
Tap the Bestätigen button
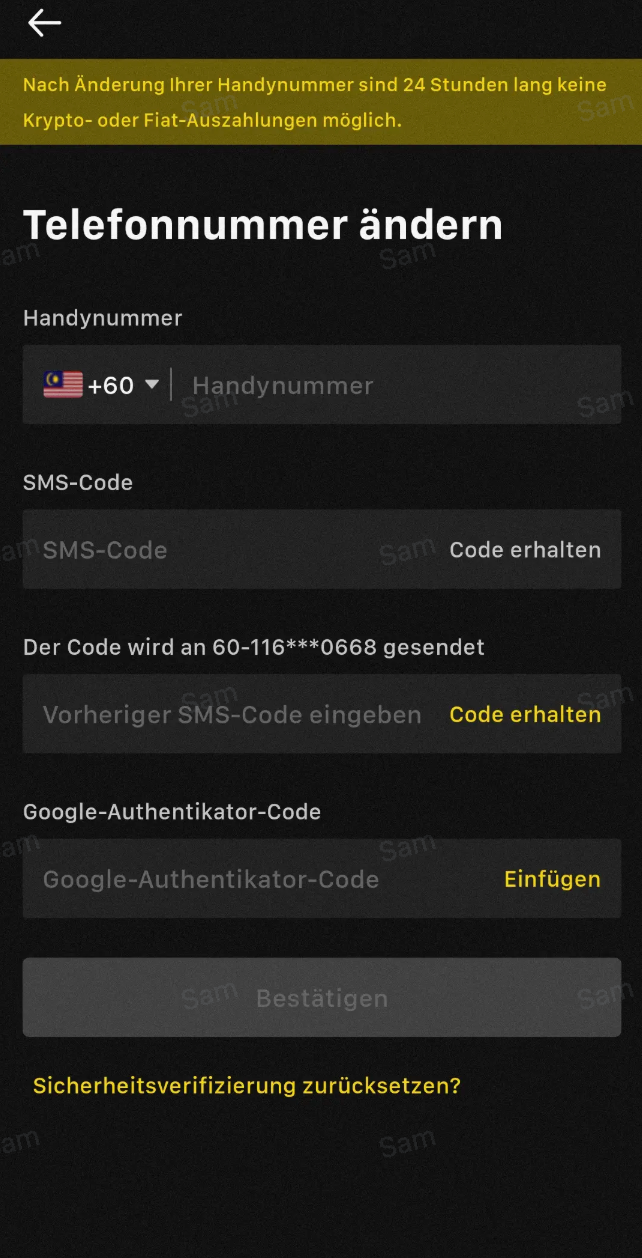click(321, 998)
